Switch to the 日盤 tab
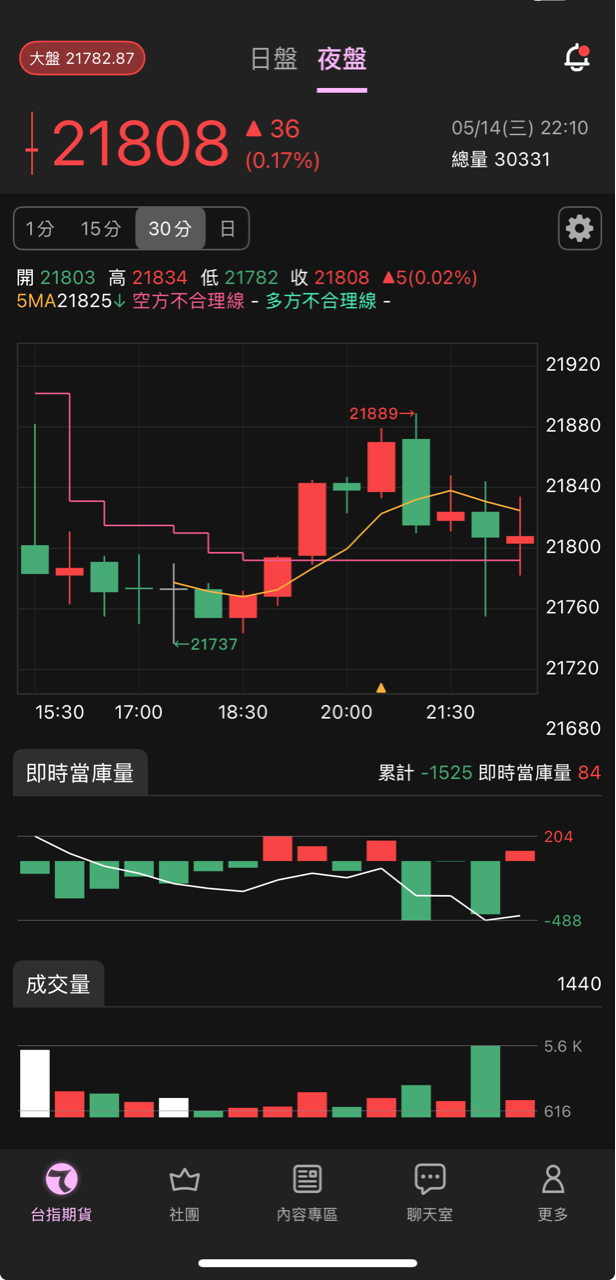The image size is (616, 1280). click(273, 59)
